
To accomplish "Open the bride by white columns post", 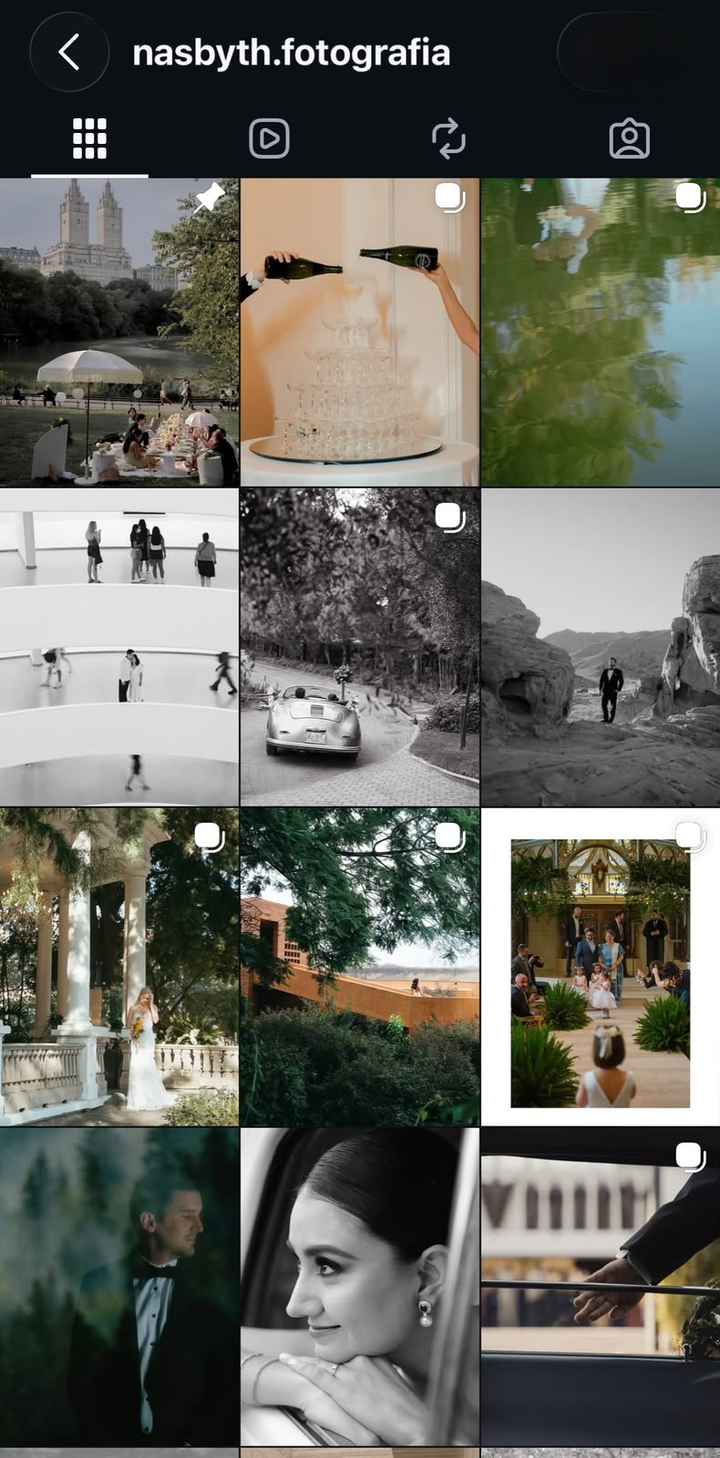I will pos(119,967).
